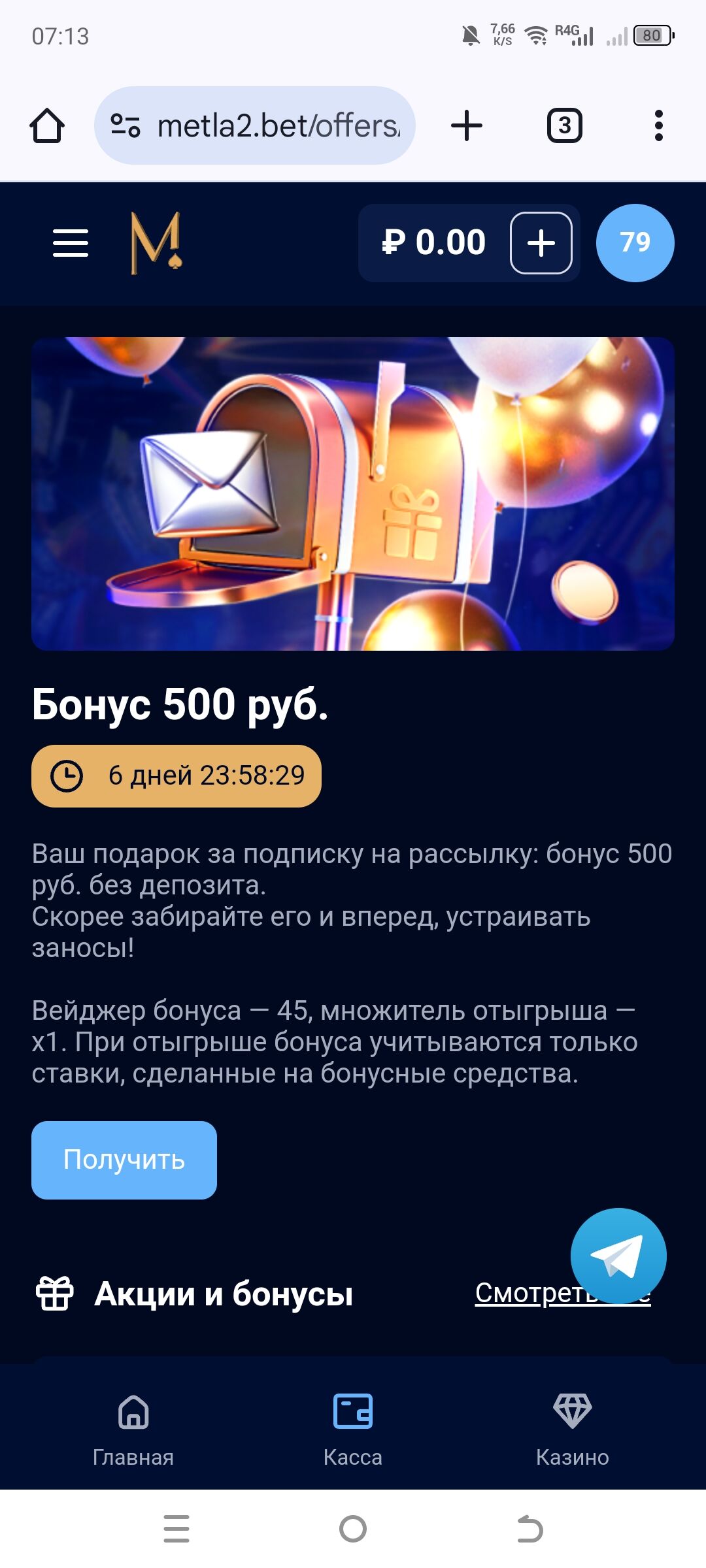Switch to the Касса tab
Screen dimensions: 706x1568
pyautogui.click(x=353, y=1429)
